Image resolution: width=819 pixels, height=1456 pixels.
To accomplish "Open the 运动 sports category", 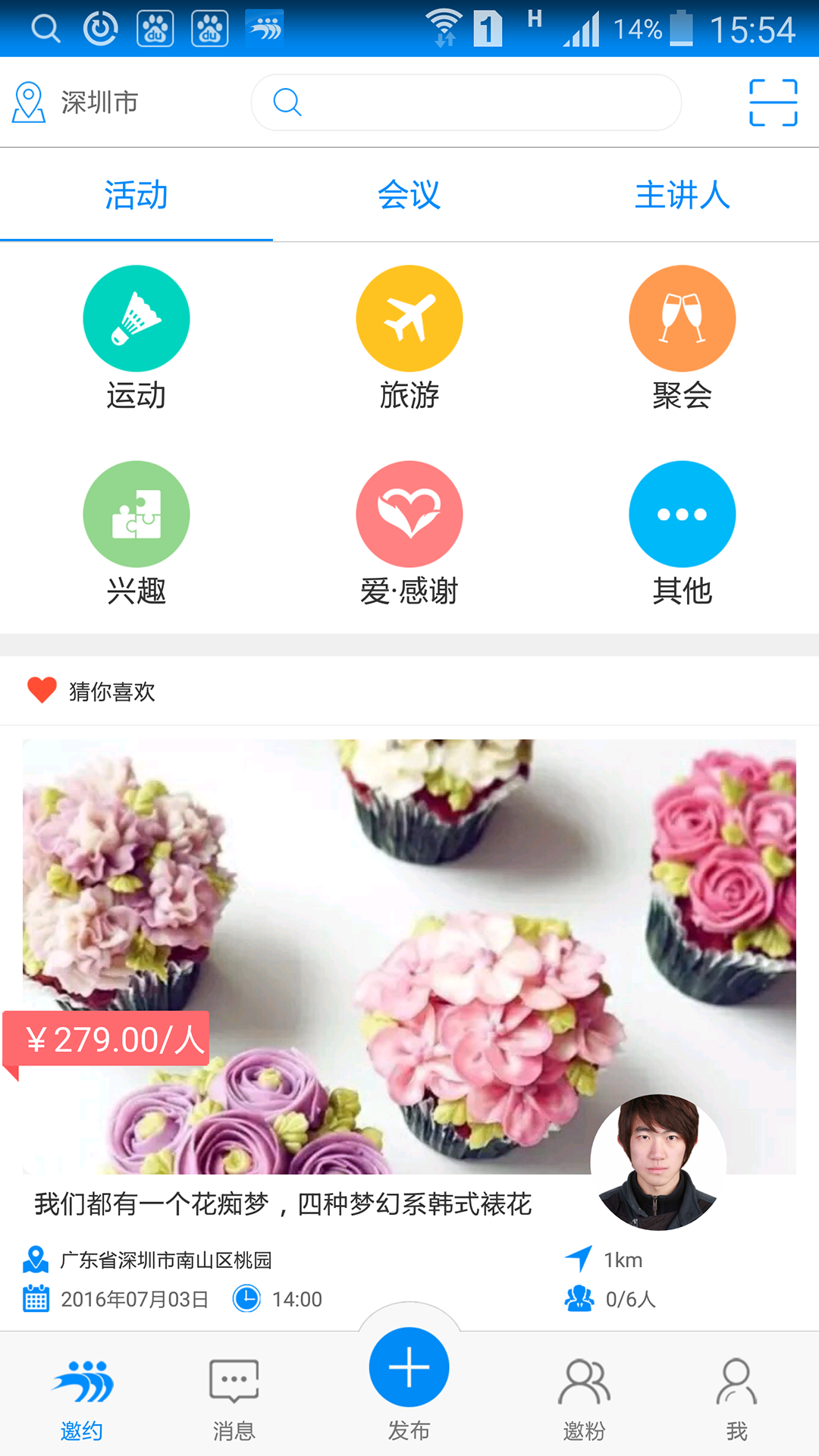I will click(x=136, y=319).
